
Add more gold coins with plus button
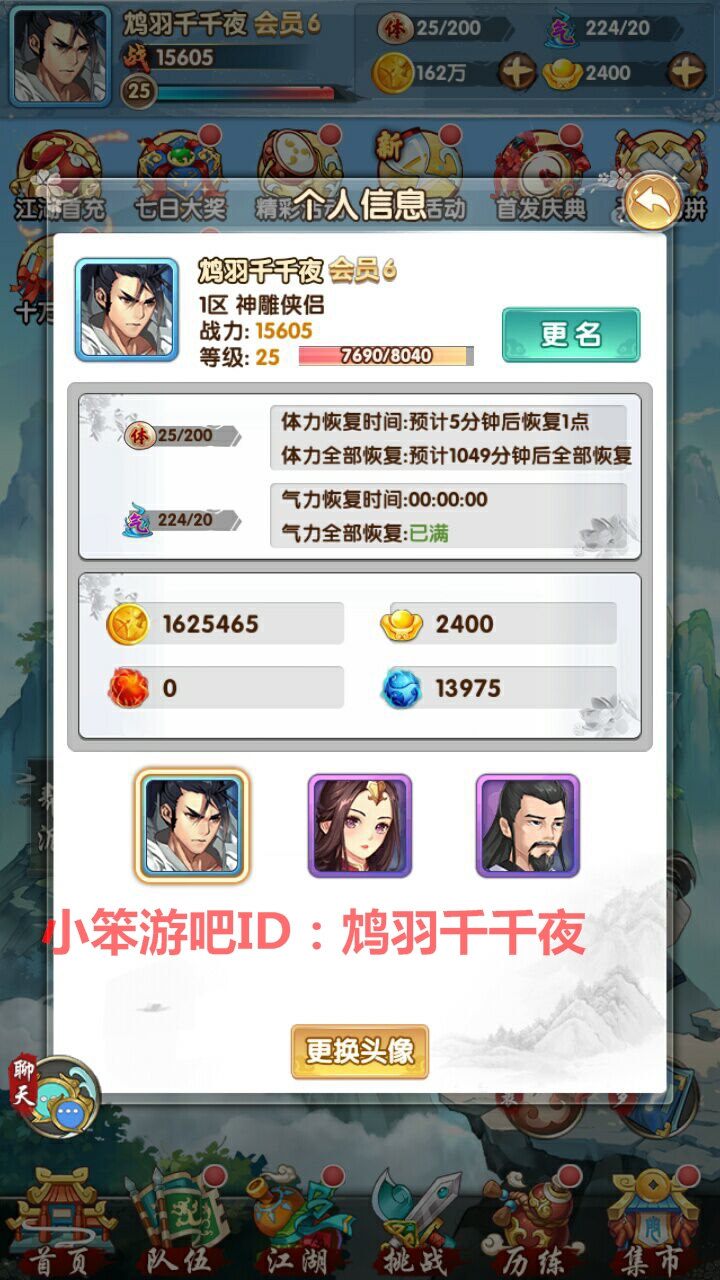click(x=517, y=72)
